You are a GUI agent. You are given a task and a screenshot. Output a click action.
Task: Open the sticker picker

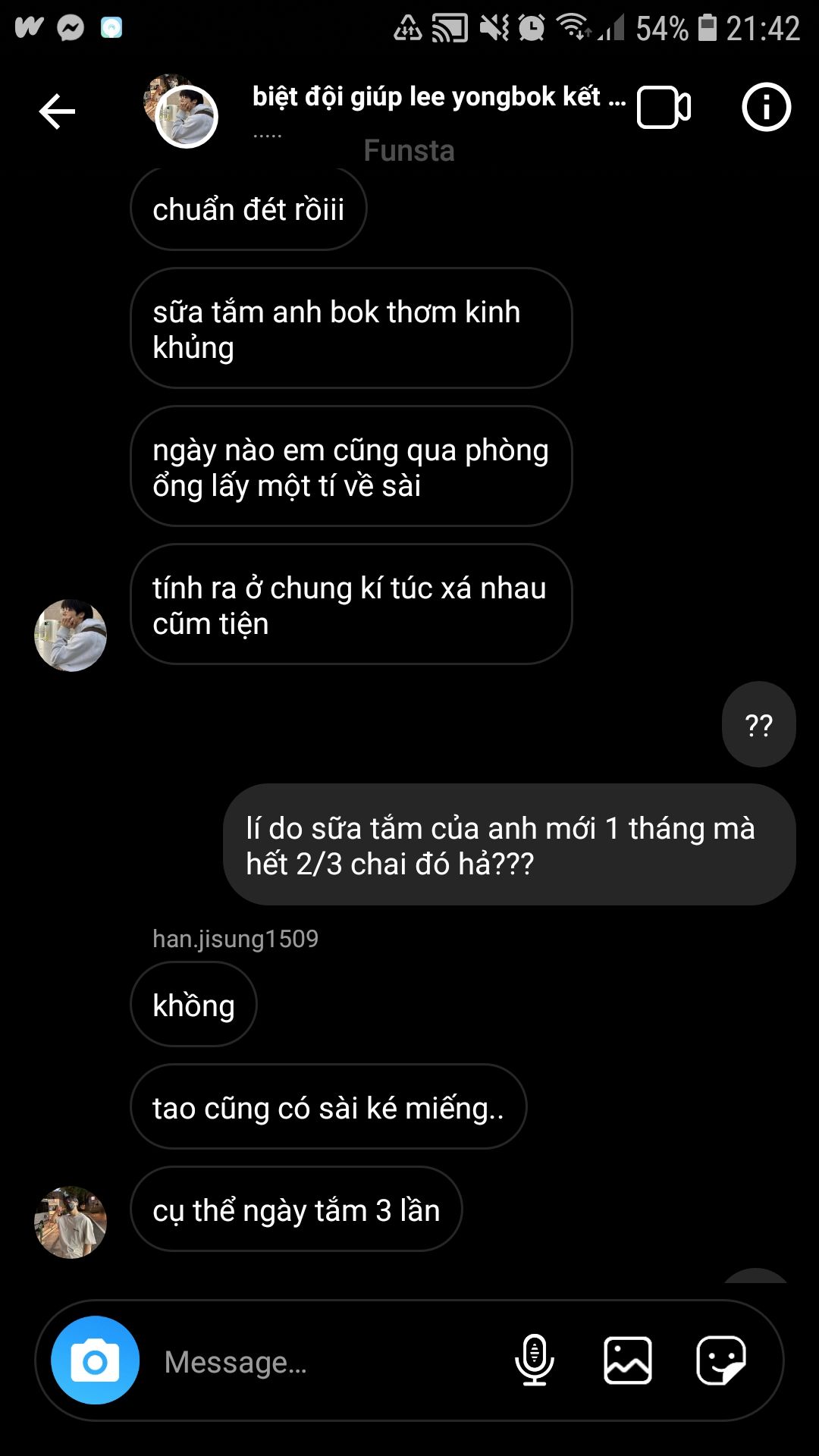[x=720, y=1360]
